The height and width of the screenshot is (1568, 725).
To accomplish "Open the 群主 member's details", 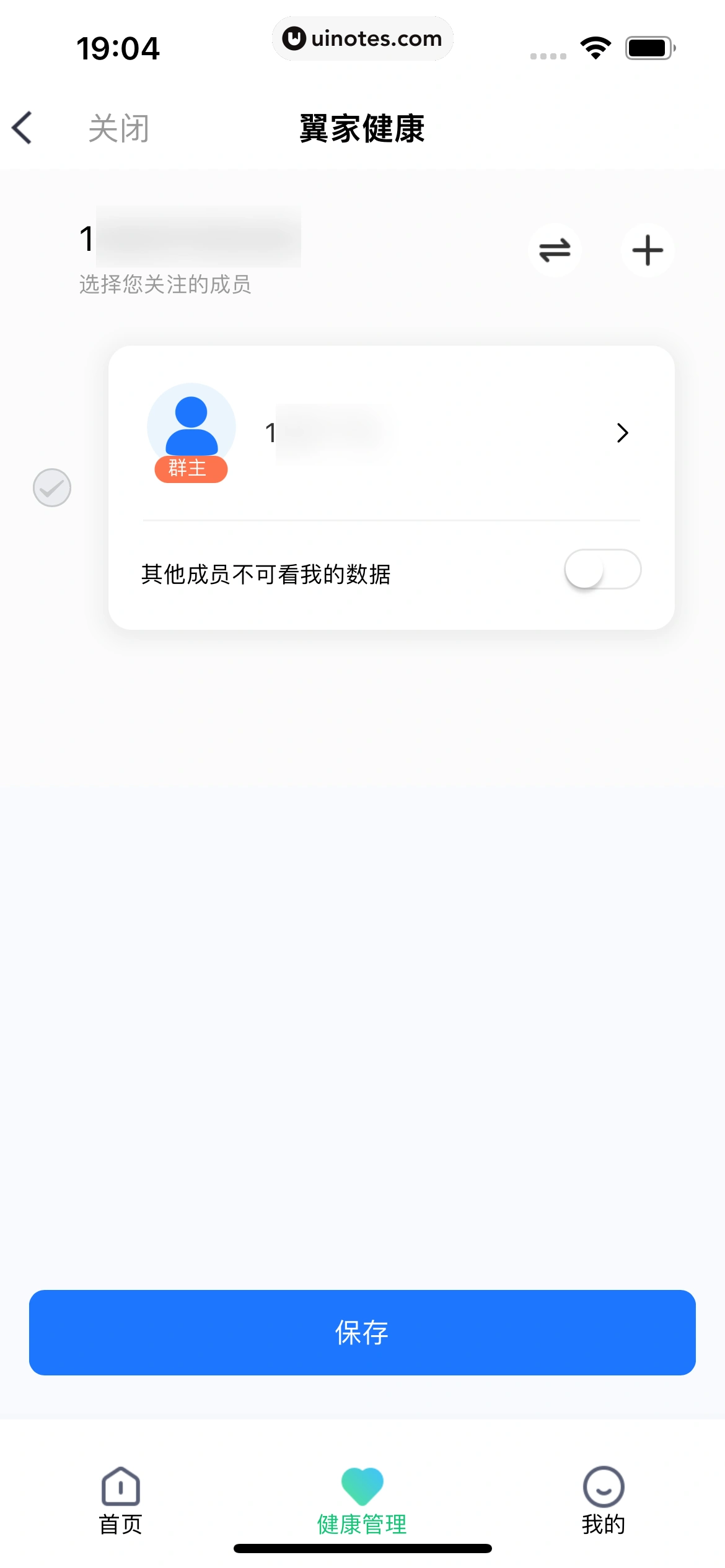I will pyautogui.click(x=622, y=433).
